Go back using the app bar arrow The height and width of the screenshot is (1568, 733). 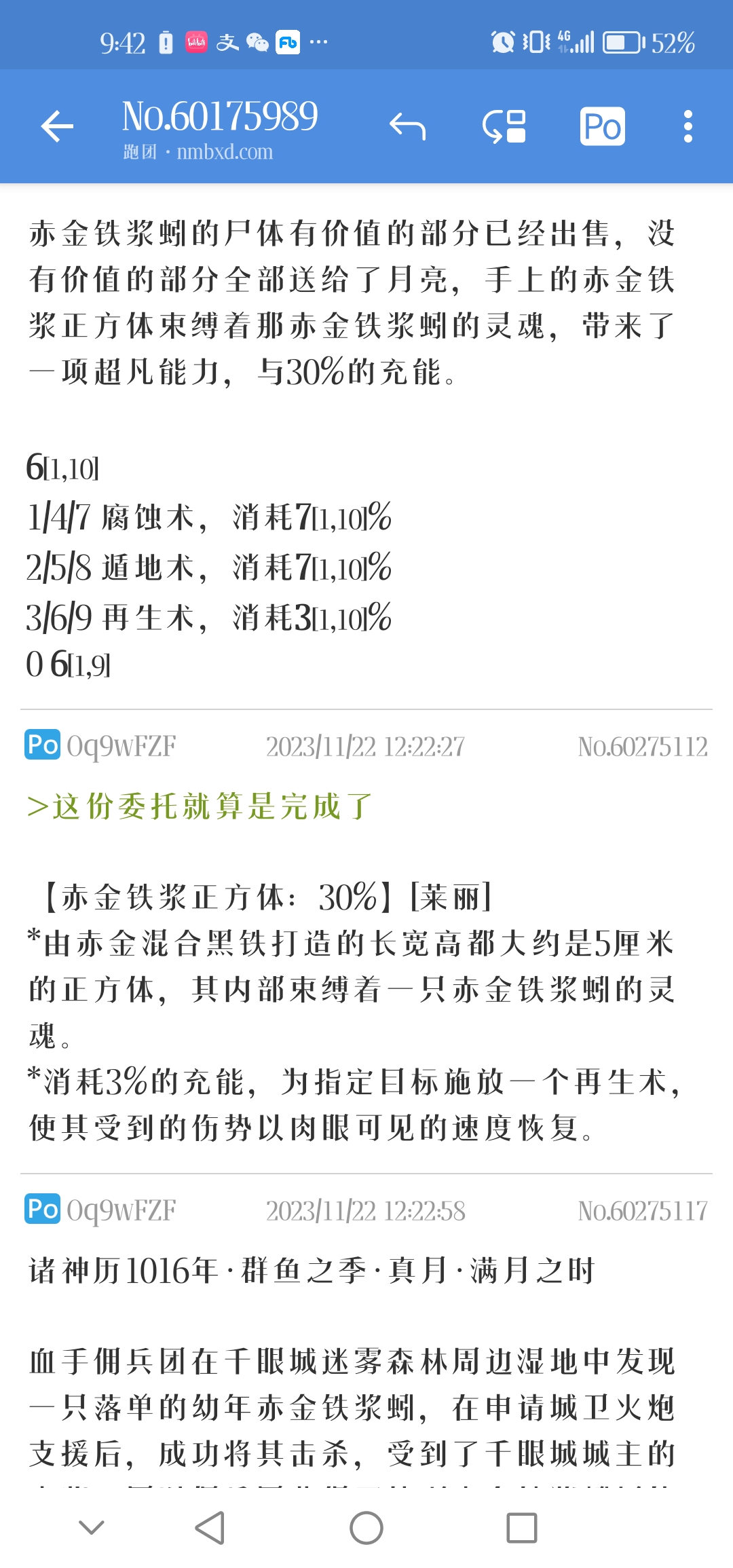click(57, 126)
